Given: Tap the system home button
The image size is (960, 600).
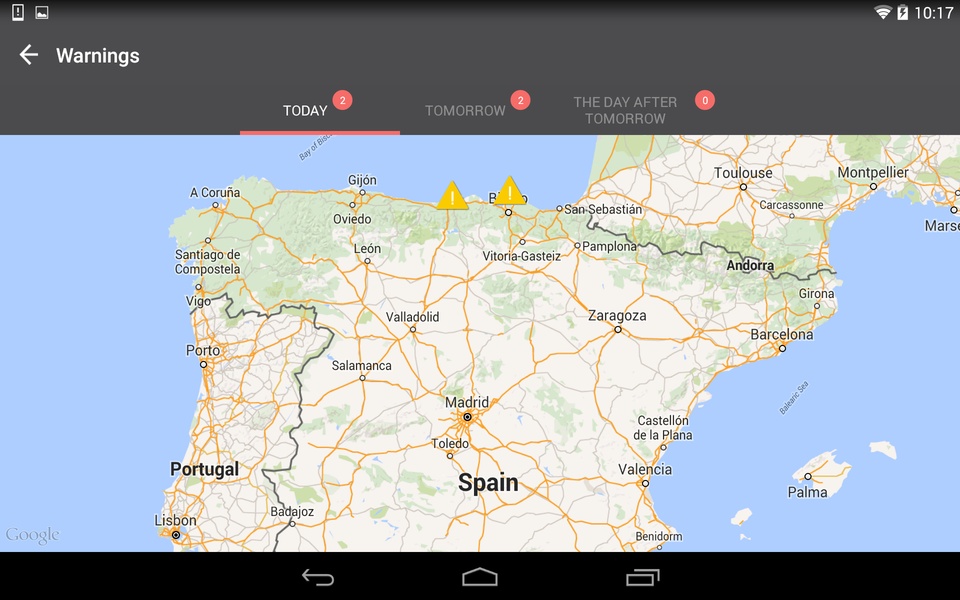Looking at the screenshot, I should point(480,577).
